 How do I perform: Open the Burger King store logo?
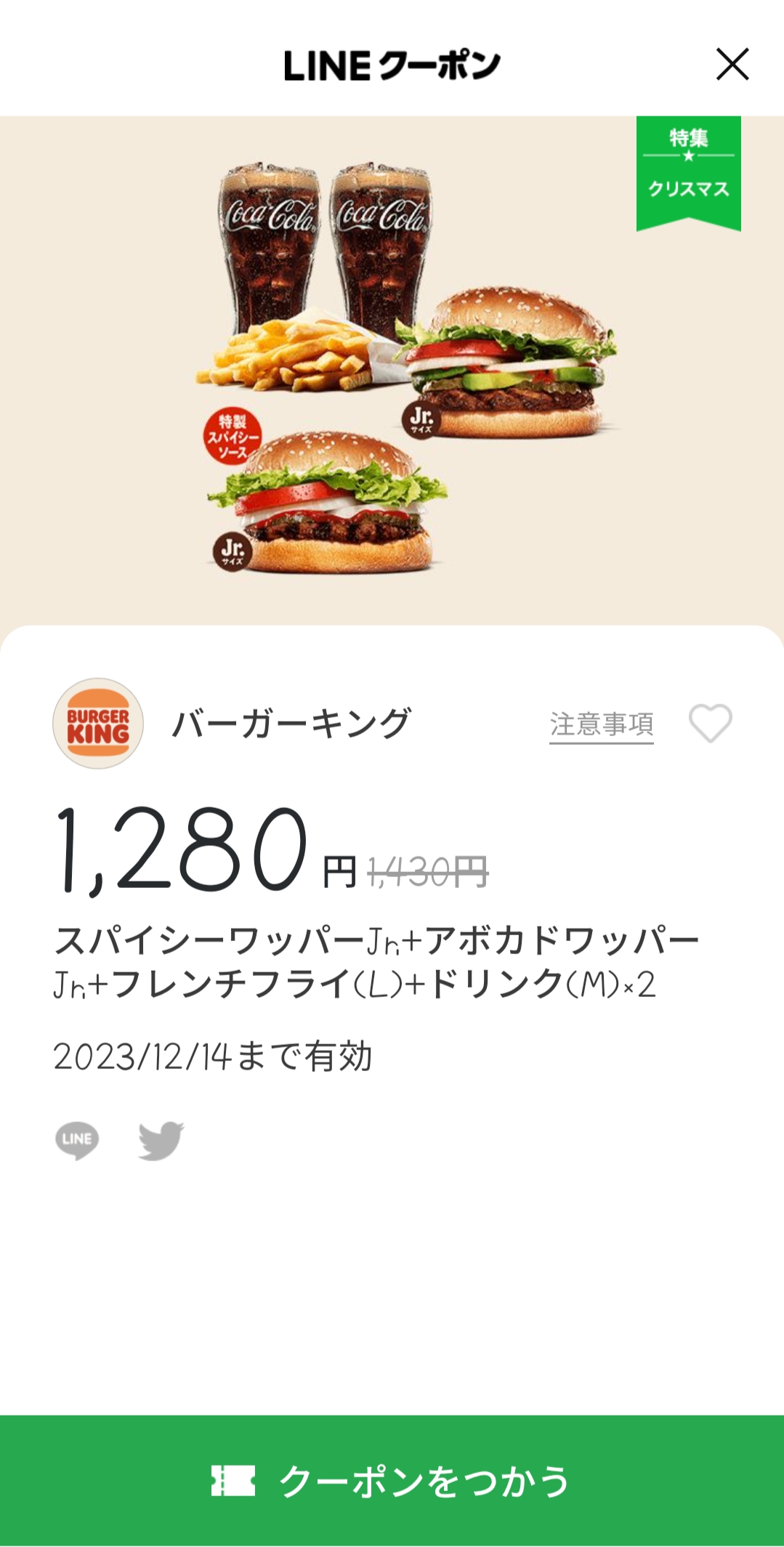(98, 724)
